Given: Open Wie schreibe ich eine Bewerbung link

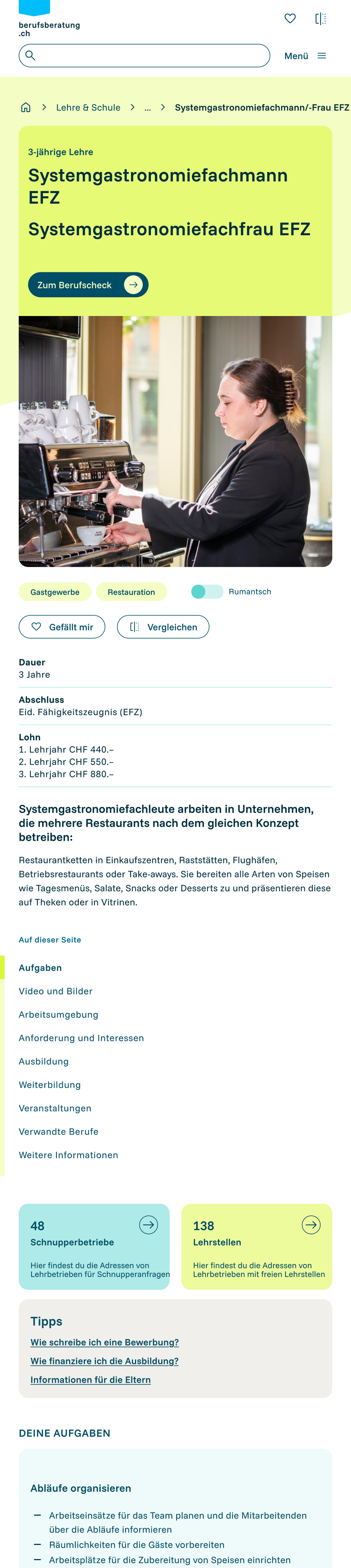Looking at the screenshot, I should [x=105, y=1342].
